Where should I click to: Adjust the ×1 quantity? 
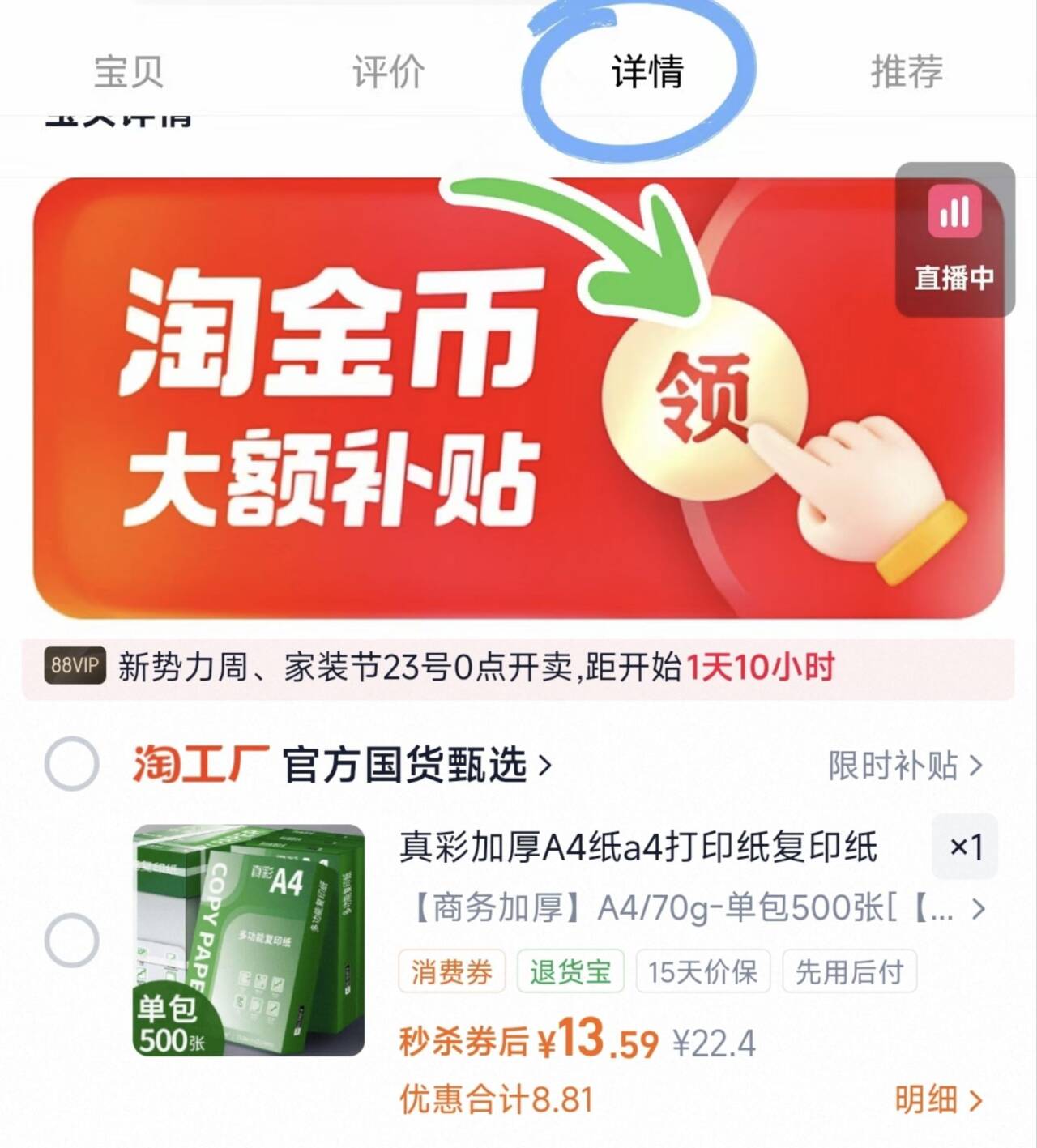click(964, 847)
